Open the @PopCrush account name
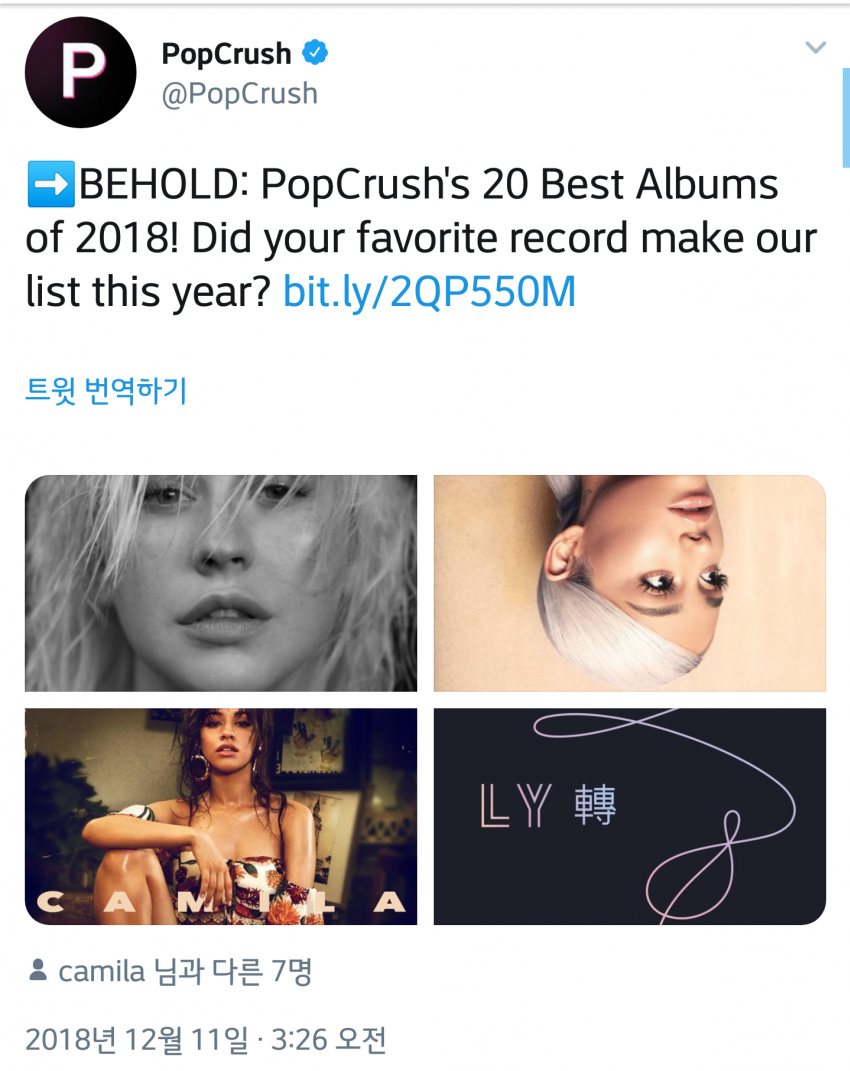The width and height of the screenshot is (850, 1071). pyautogui.click(x=240, y=94)
